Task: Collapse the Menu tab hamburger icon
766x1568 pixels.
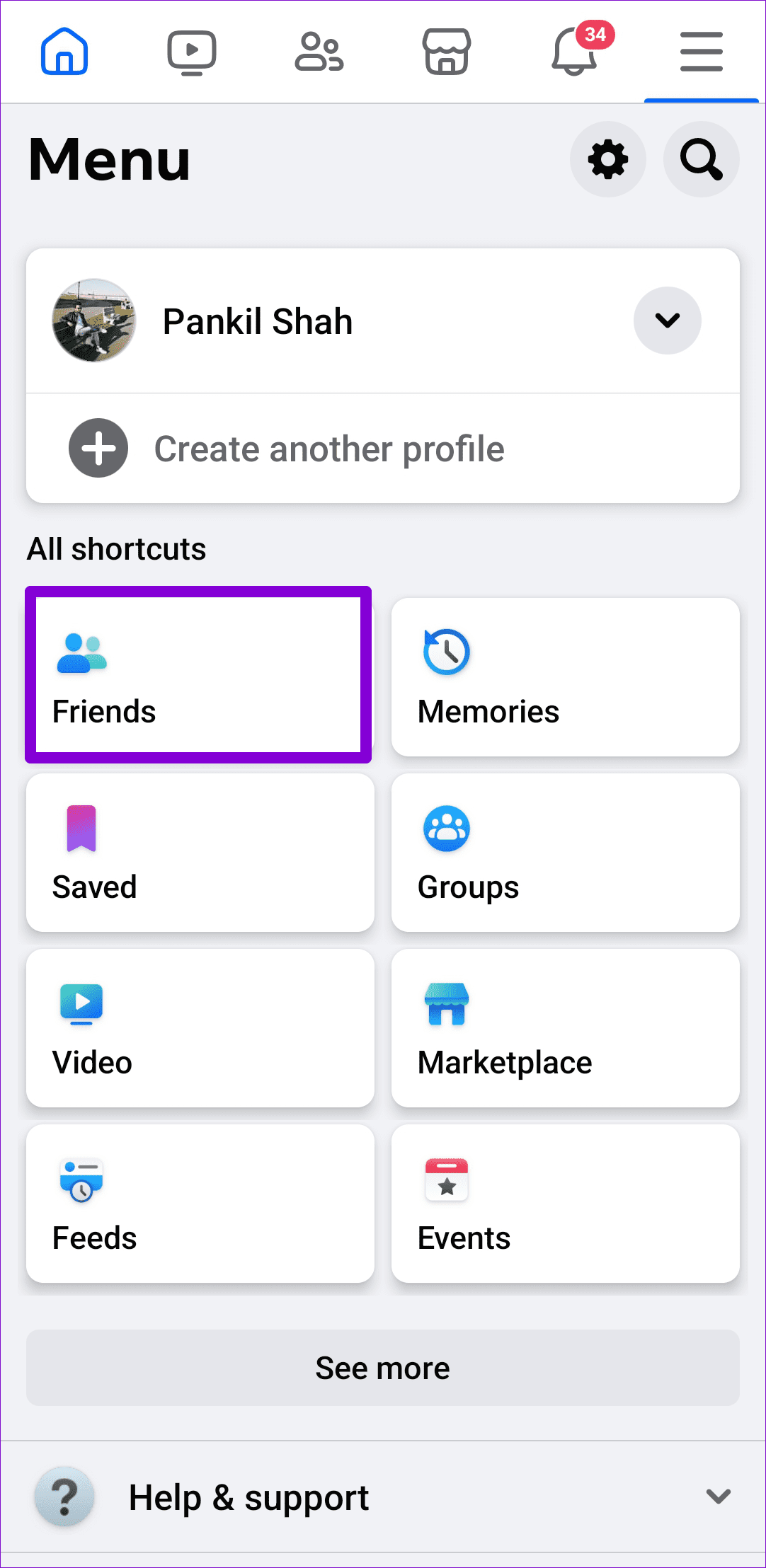Action: [x=700, y=50]
